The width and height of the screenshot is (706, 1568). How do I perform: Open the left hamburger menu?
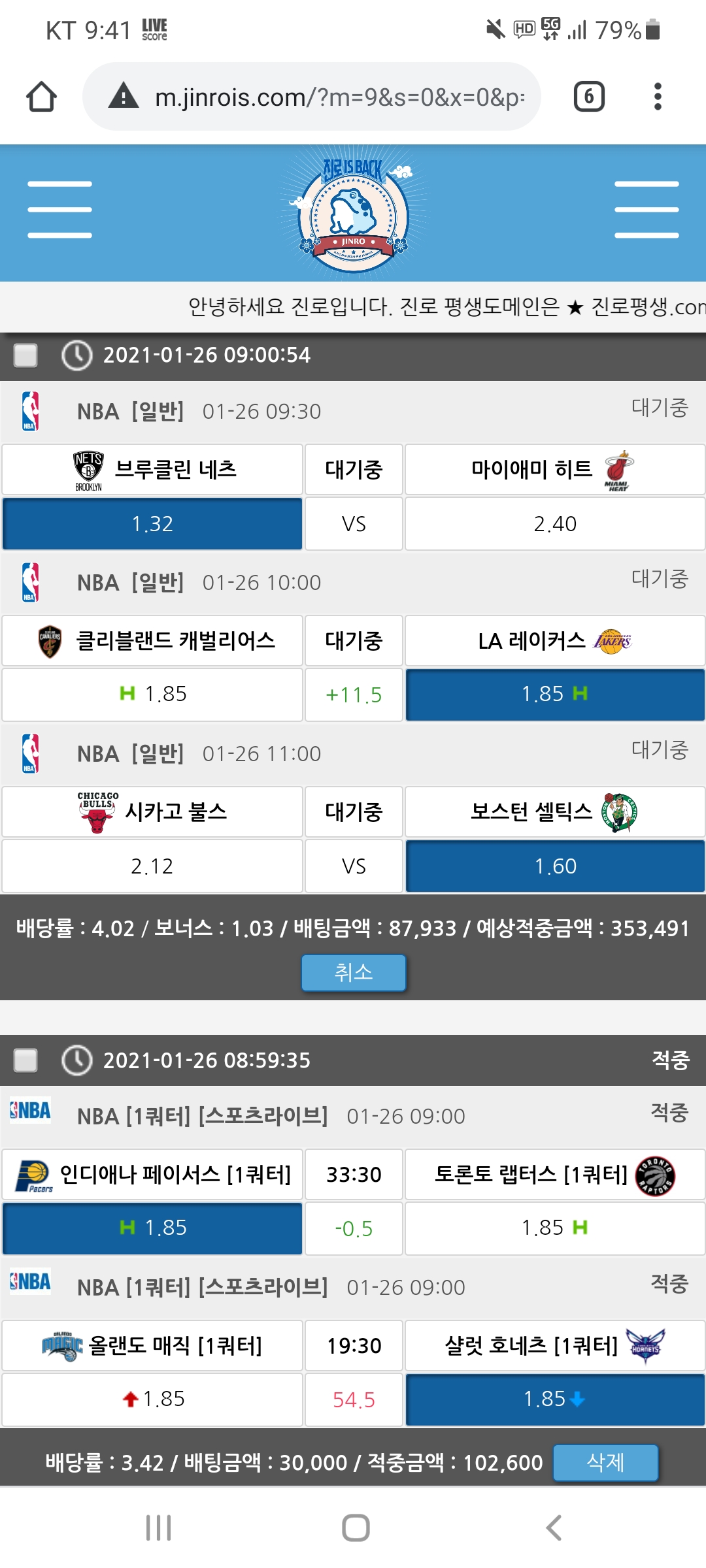pos(59,210)
